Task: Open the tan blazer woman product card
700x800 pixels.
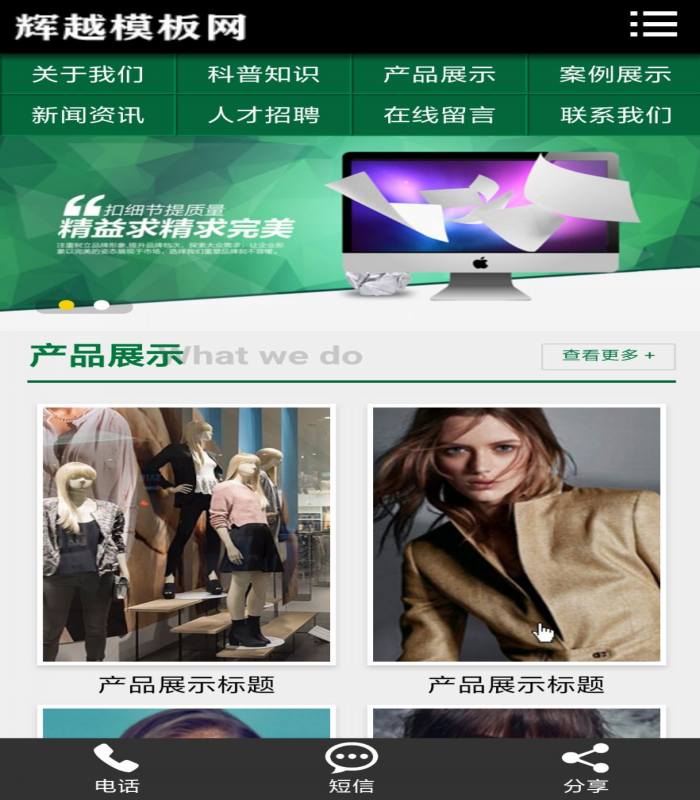Action: coord(516,535)
